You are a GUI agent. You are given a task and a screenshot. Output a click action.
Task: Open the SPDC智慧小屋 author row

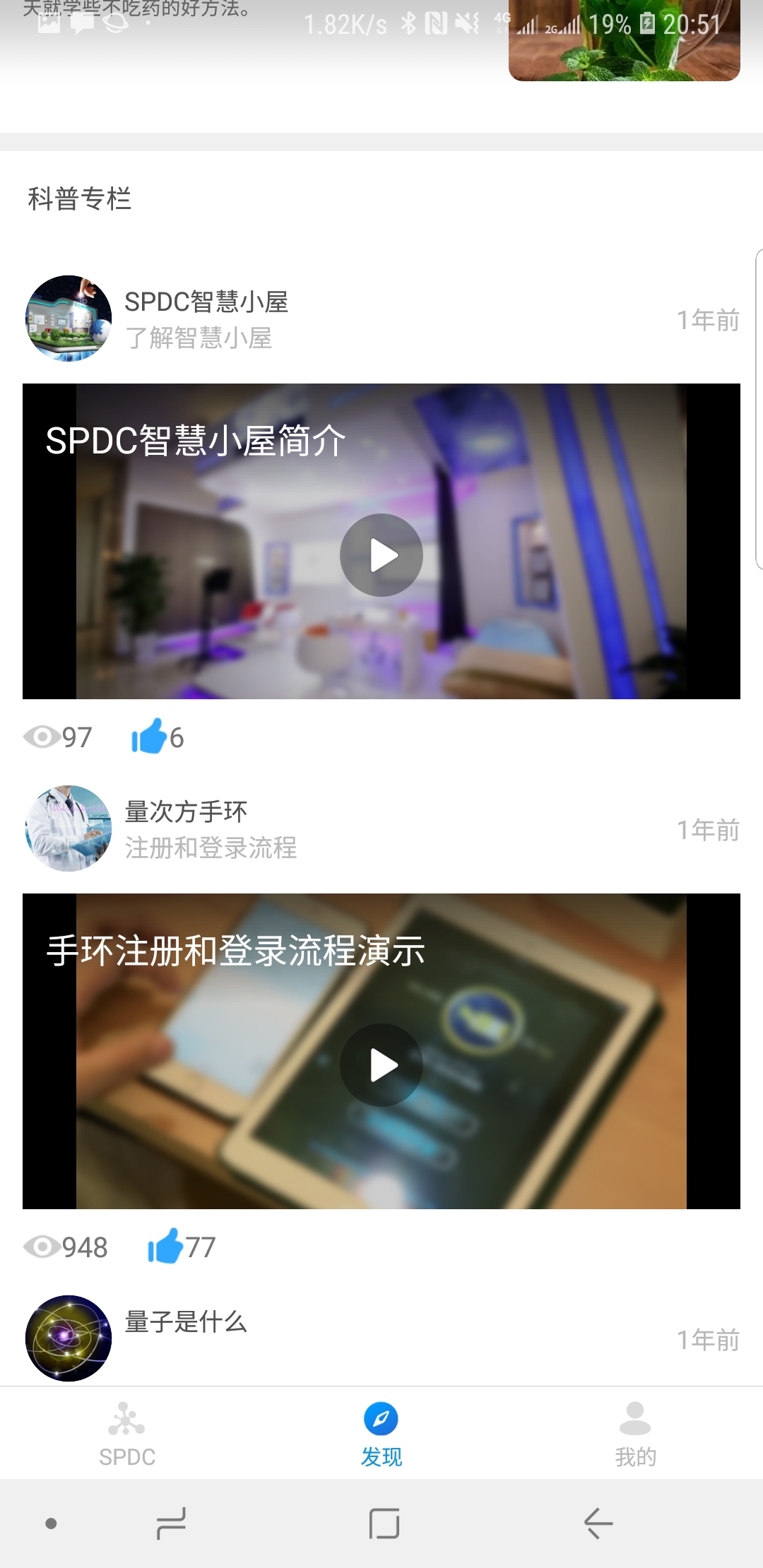click(x=381, y=319)
